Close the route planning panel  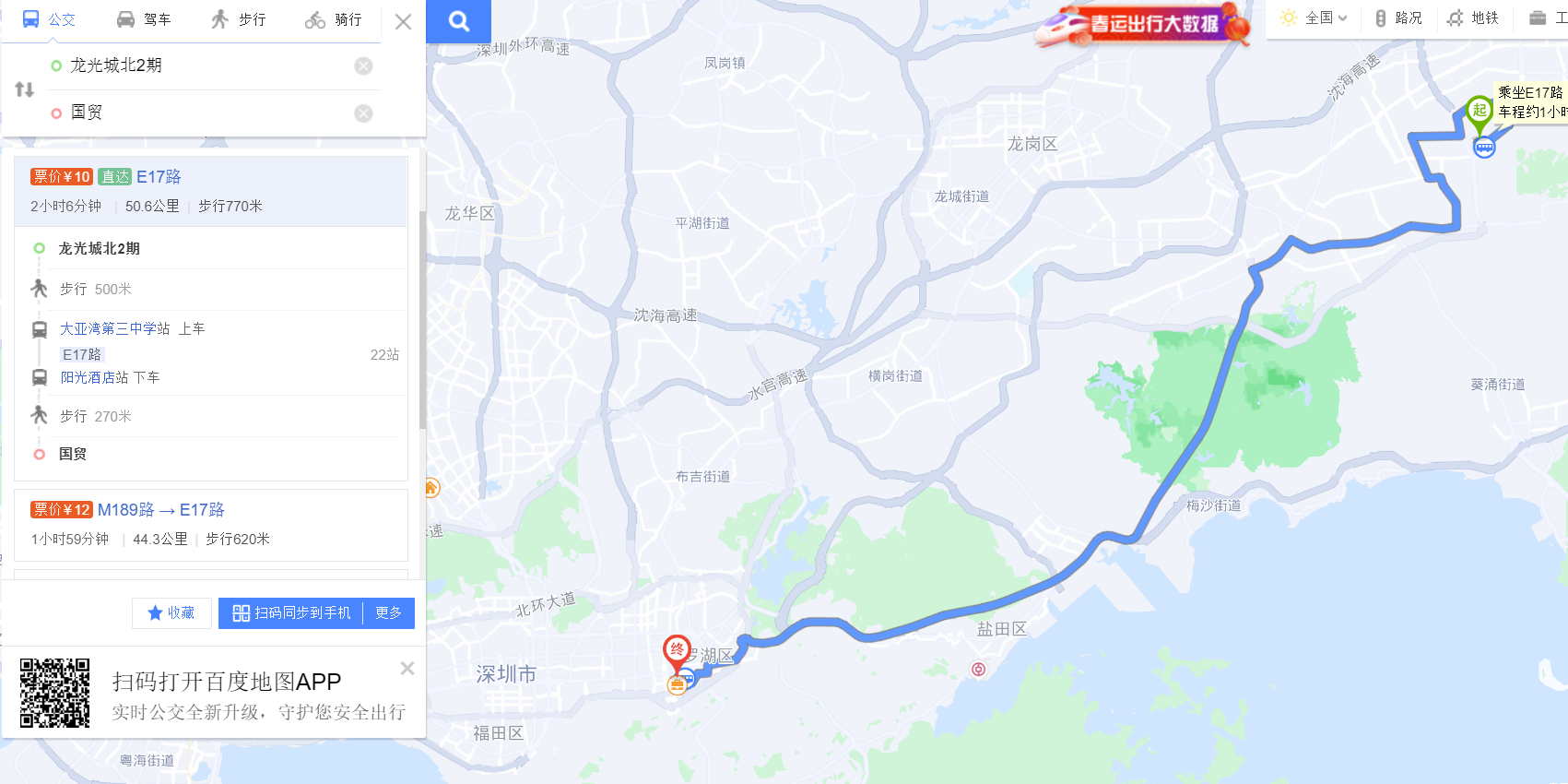point(403,22)
